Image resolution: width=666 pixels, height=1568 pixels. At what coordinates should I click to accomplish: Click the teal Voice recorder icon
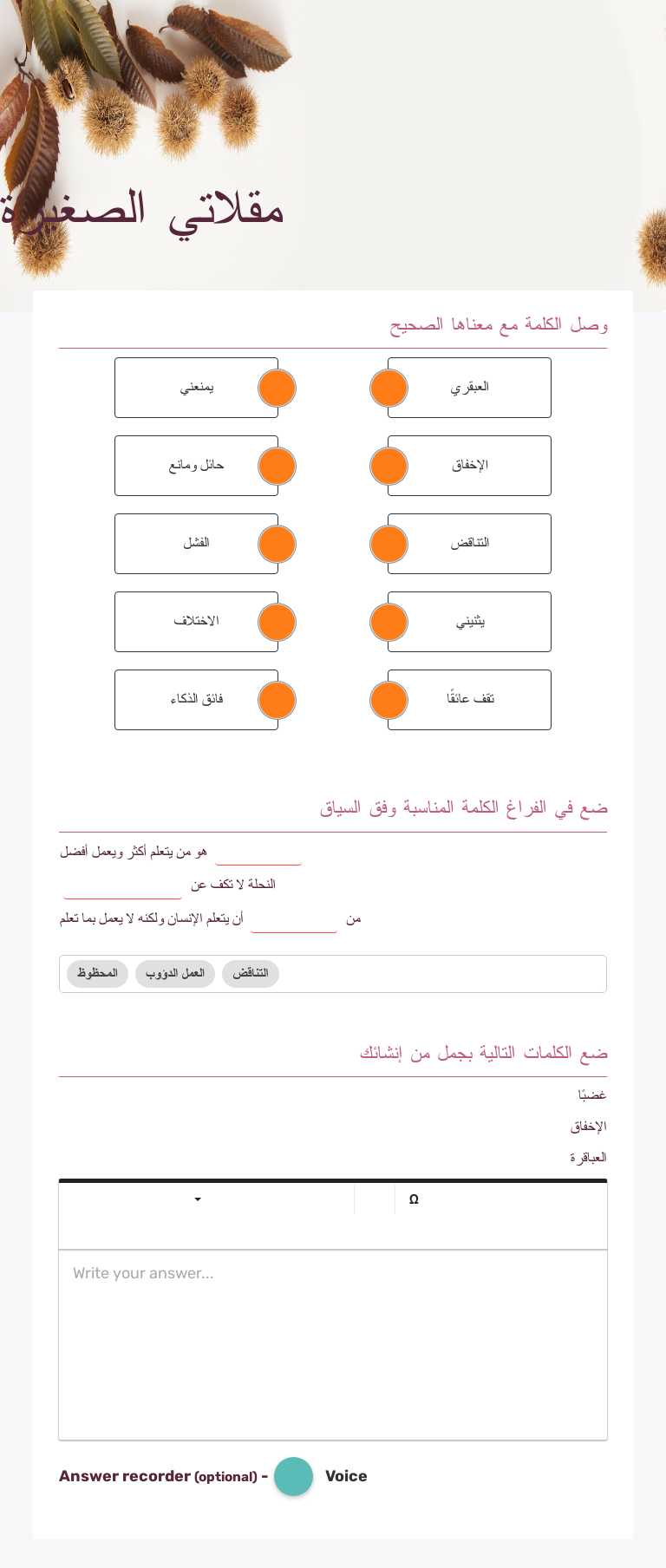tap(293, 1476)
